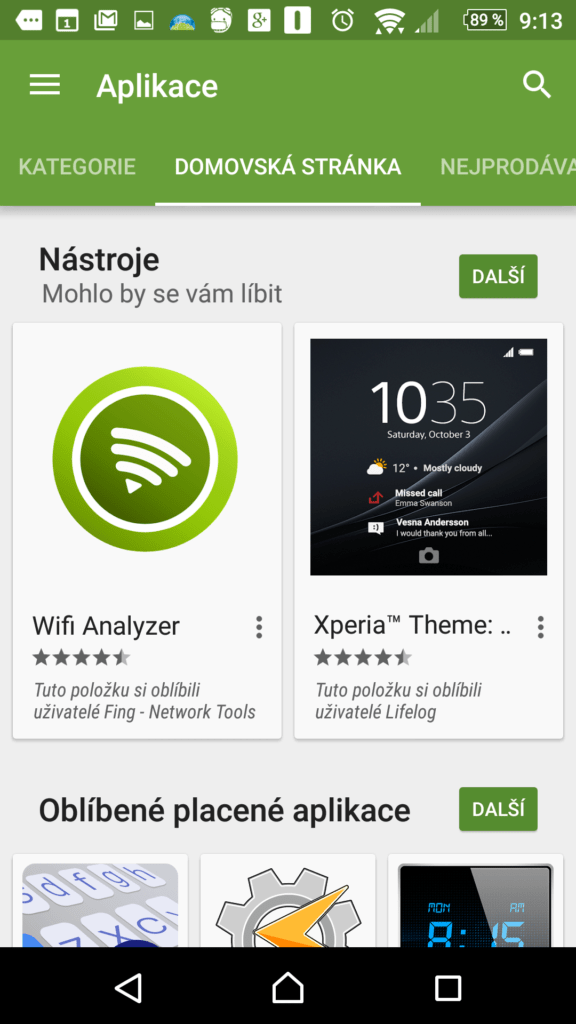Open the hamburger navigation drawer

[x=45, y=86]
